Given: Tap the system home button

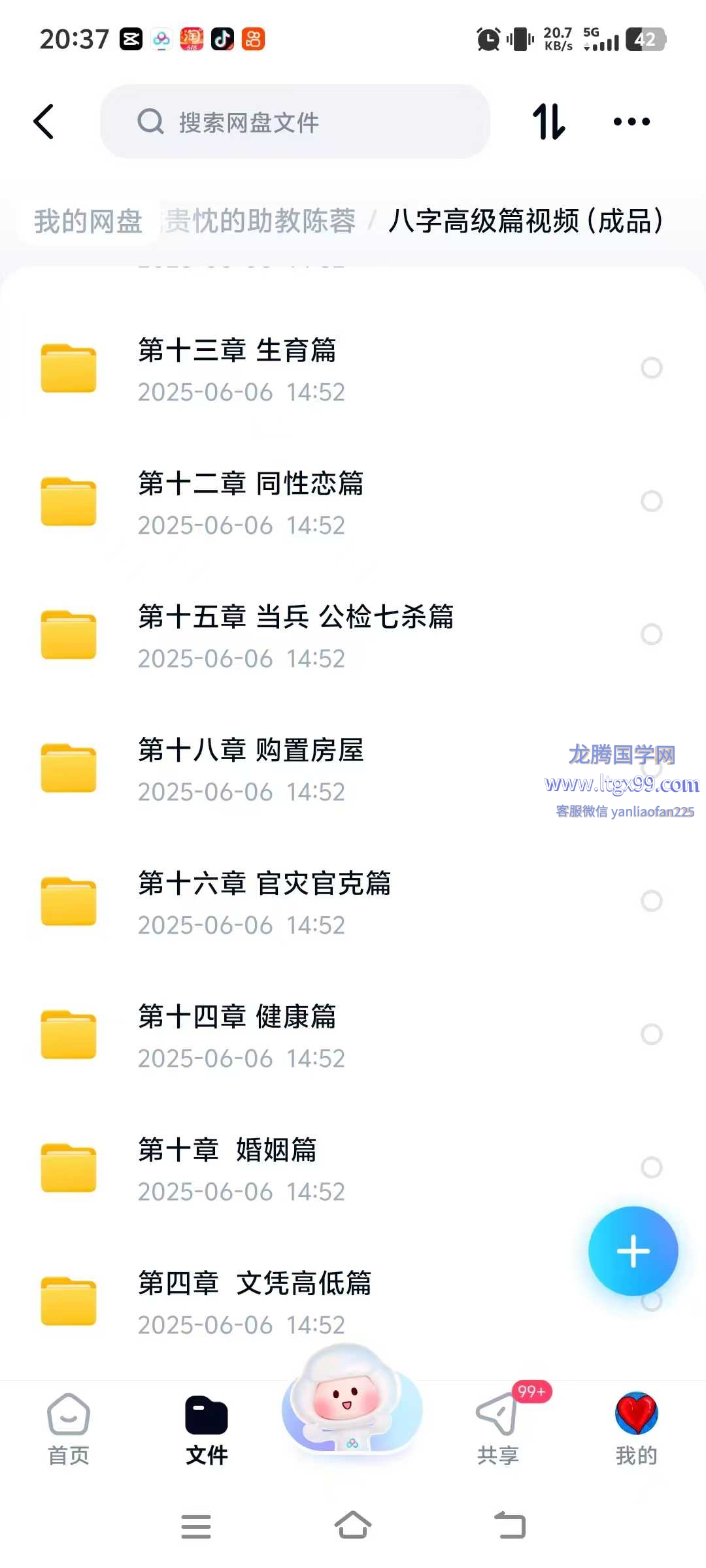Looking at the screenshot, I should point(353,1526).
